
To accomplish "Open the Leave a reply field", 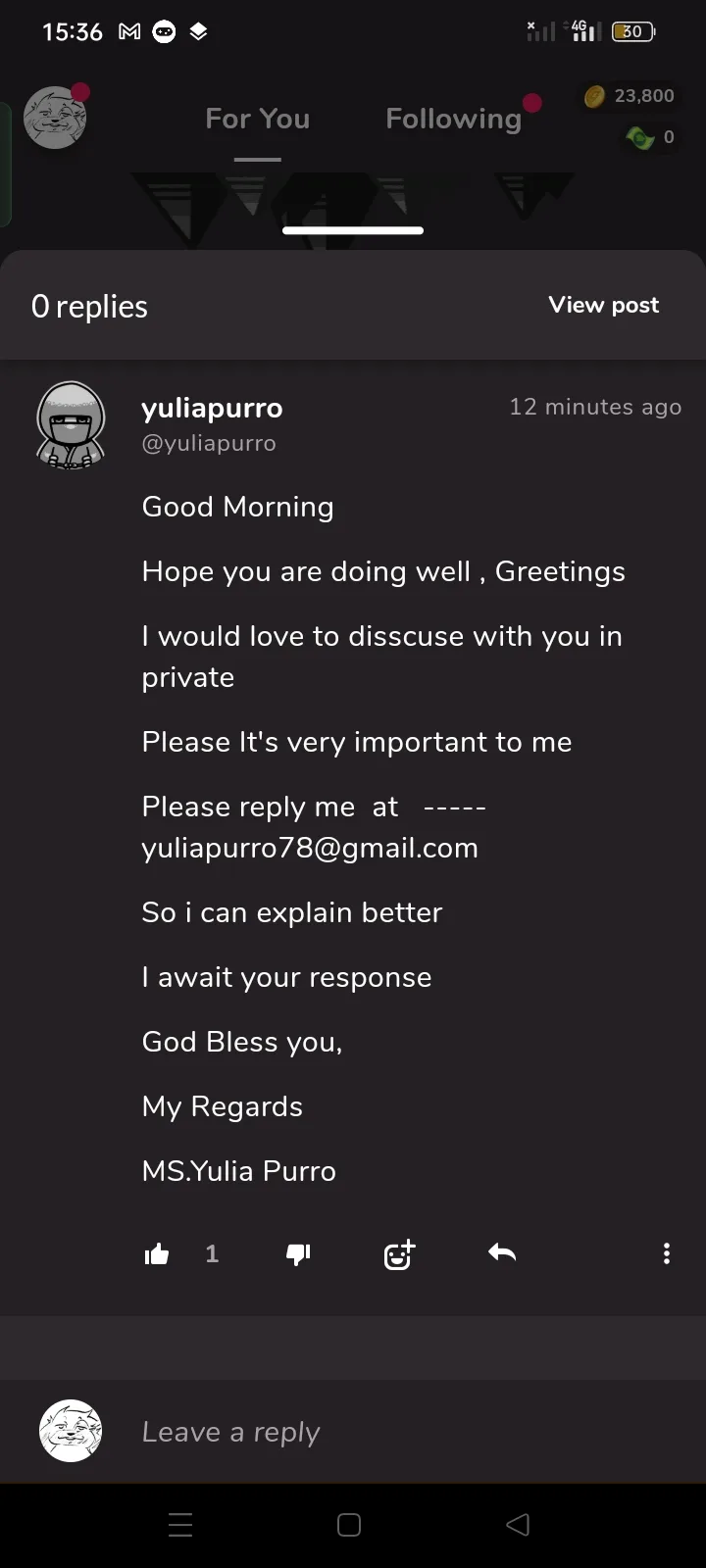I will point(373,1432).
